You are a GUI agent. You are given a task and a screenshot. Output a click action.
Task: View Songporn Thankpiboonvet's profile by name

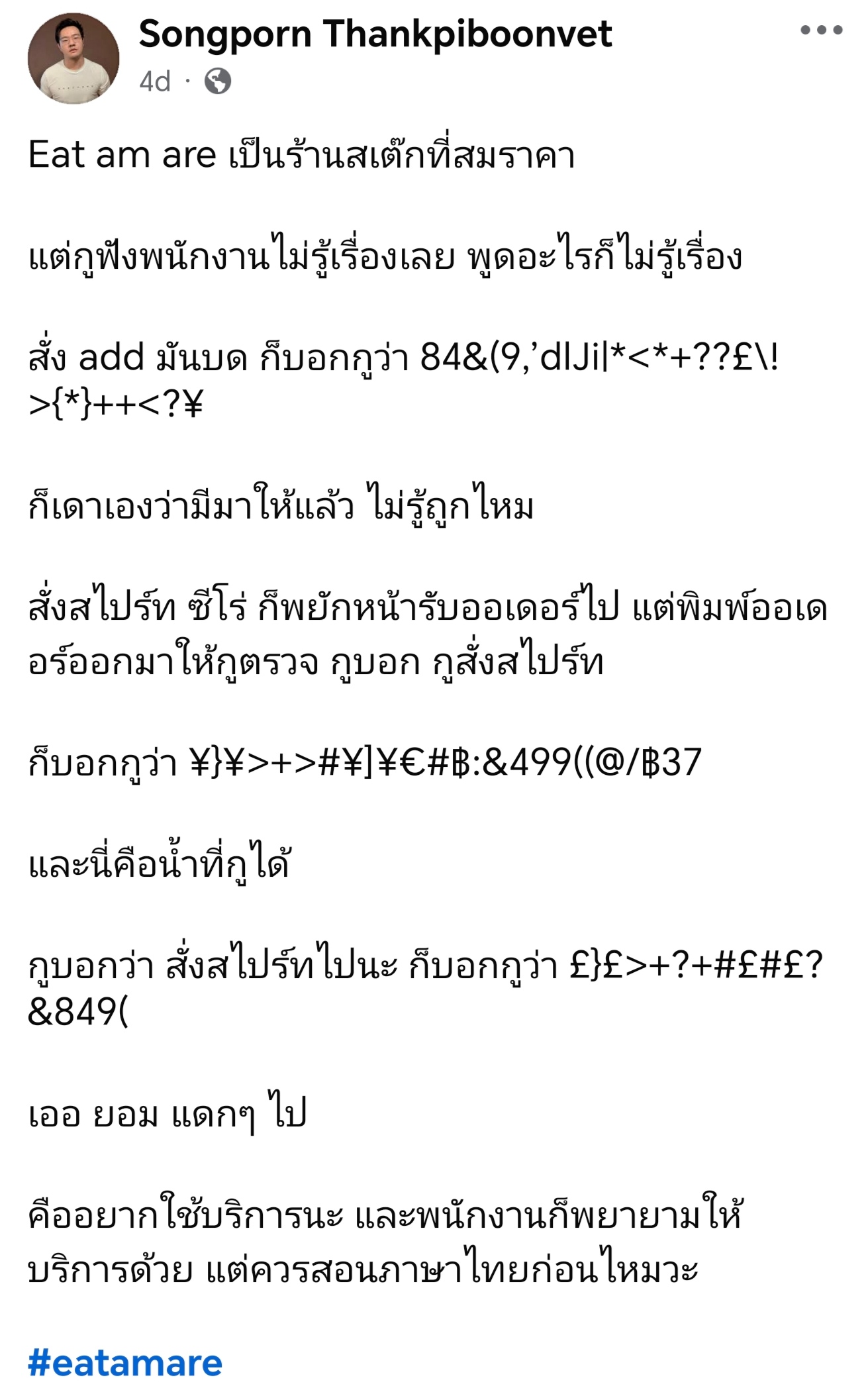pyautogui.click(x=375, y=34)
